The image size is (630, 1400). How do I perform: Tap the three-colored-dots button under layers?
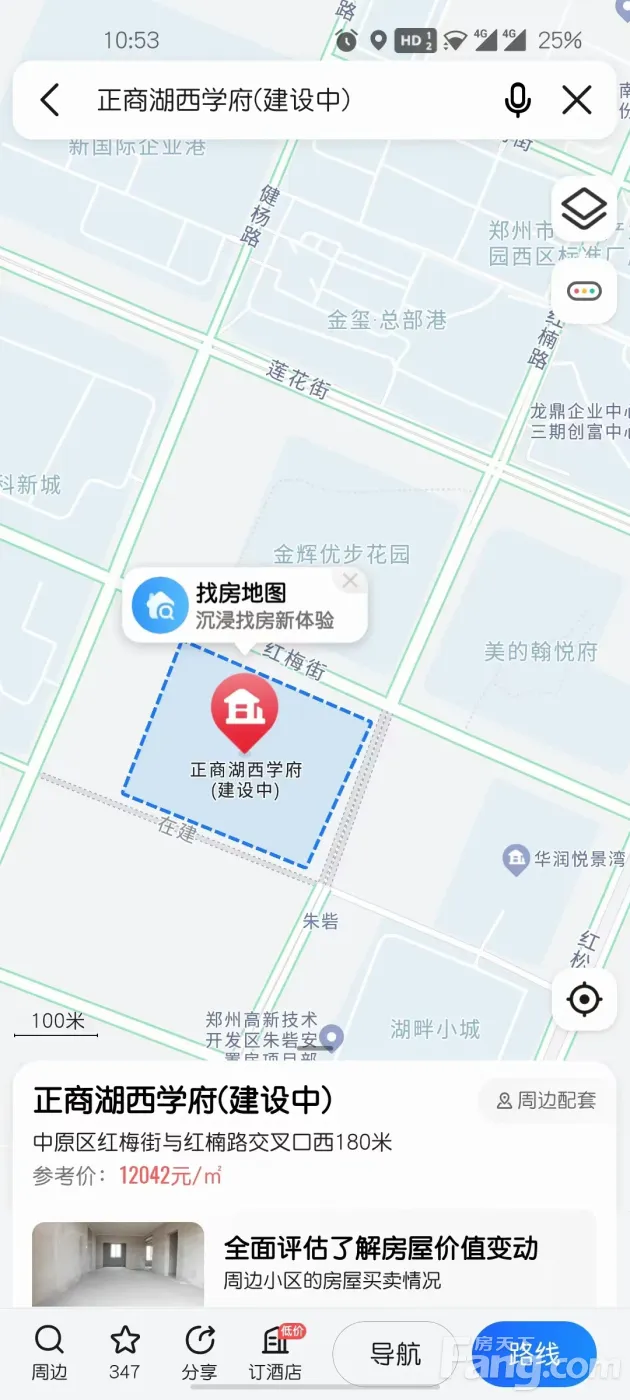[584, 291]
